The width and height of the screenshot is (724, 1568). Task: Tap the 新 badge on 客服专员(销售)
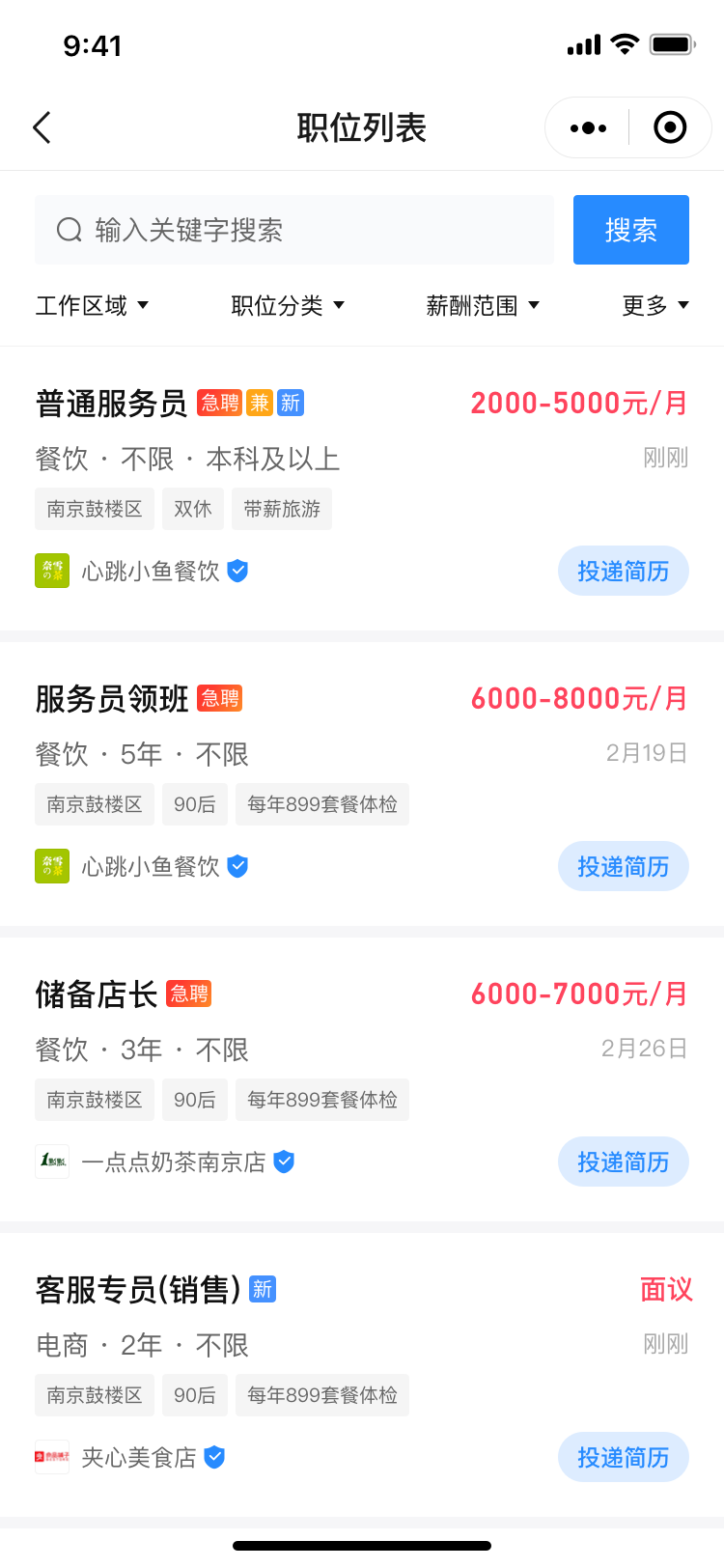tap(262, 1289)
